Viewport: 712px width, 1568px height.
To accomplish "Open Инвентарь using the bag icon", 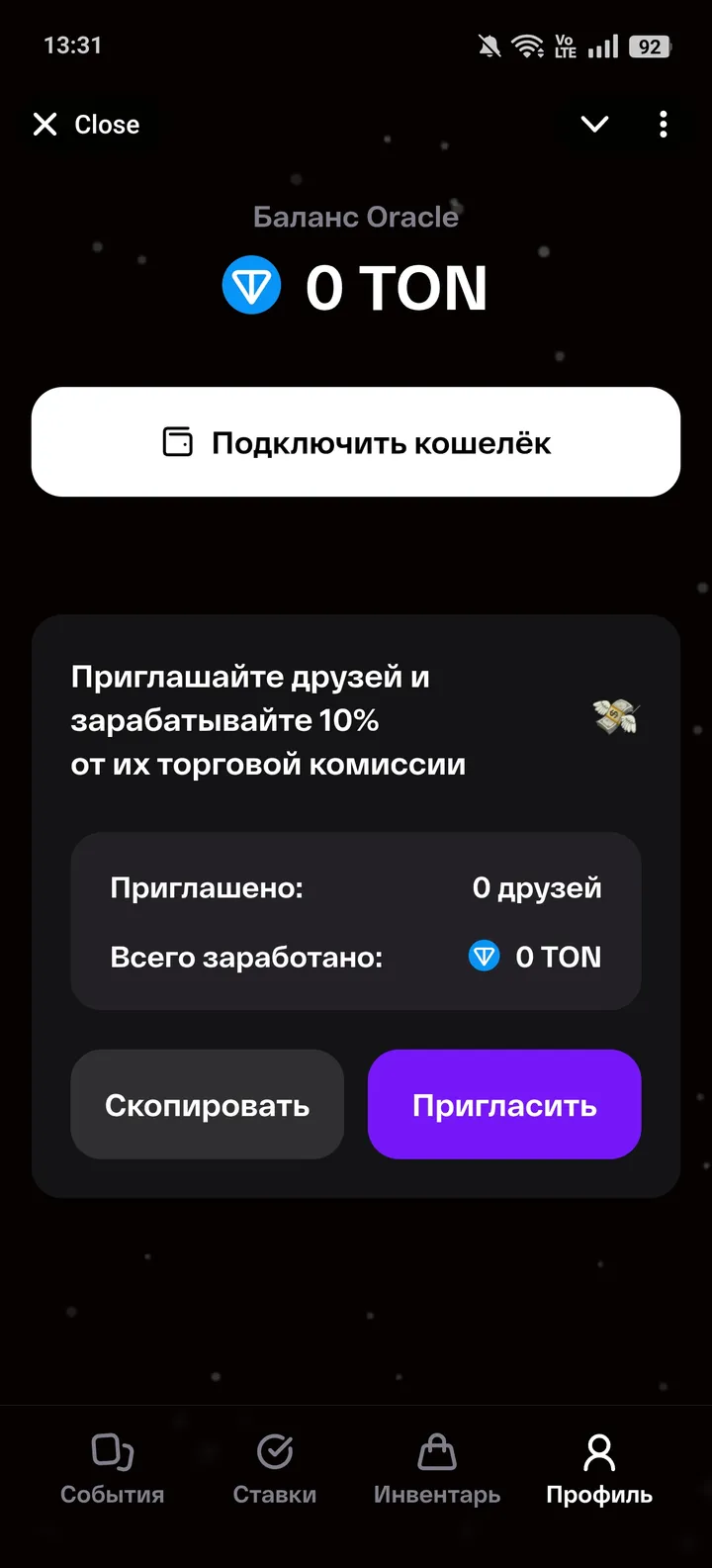I will click(437, 1453).
